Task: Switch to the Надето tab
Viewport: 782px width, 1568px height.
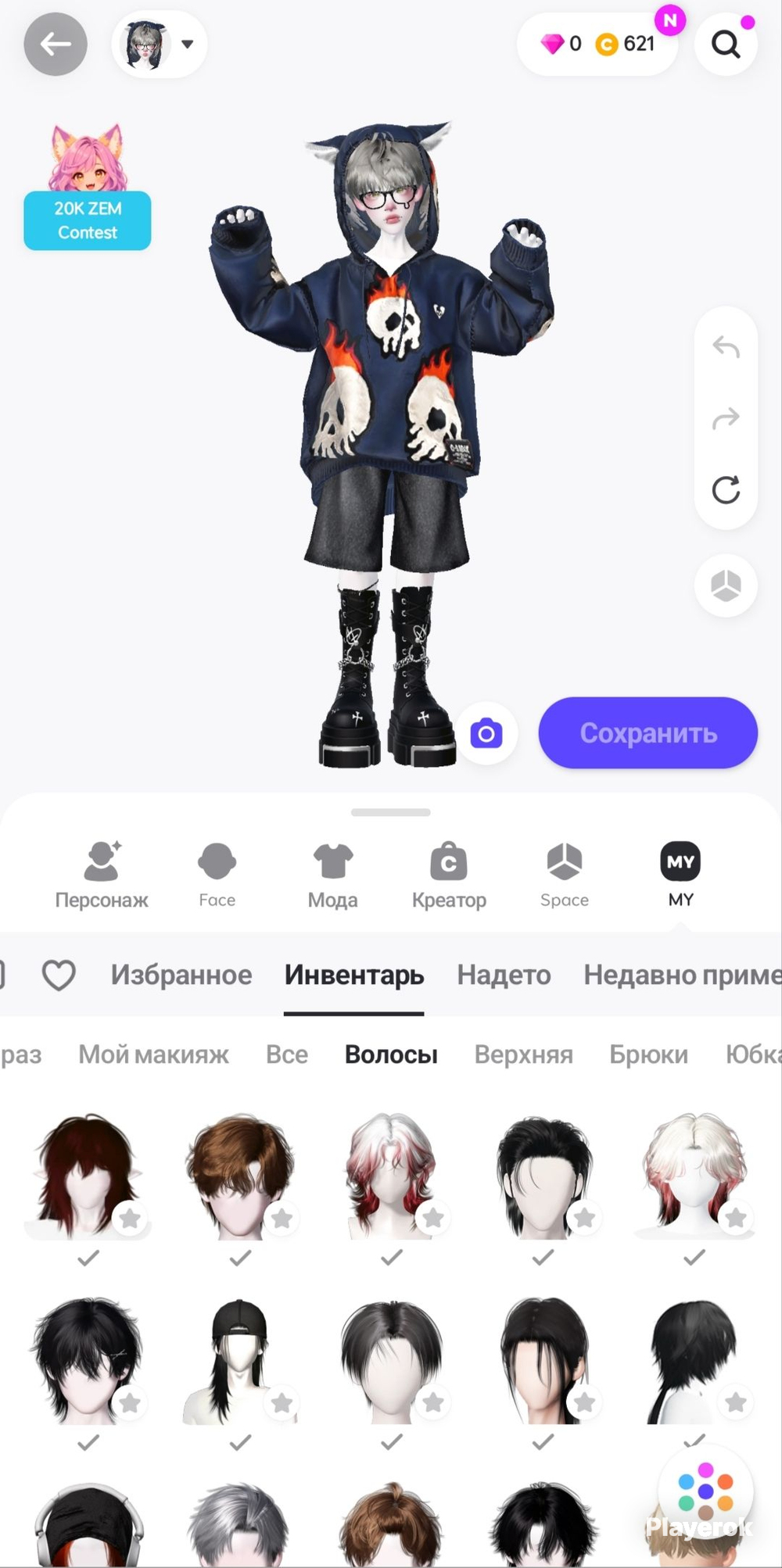Action: (504, 975)
